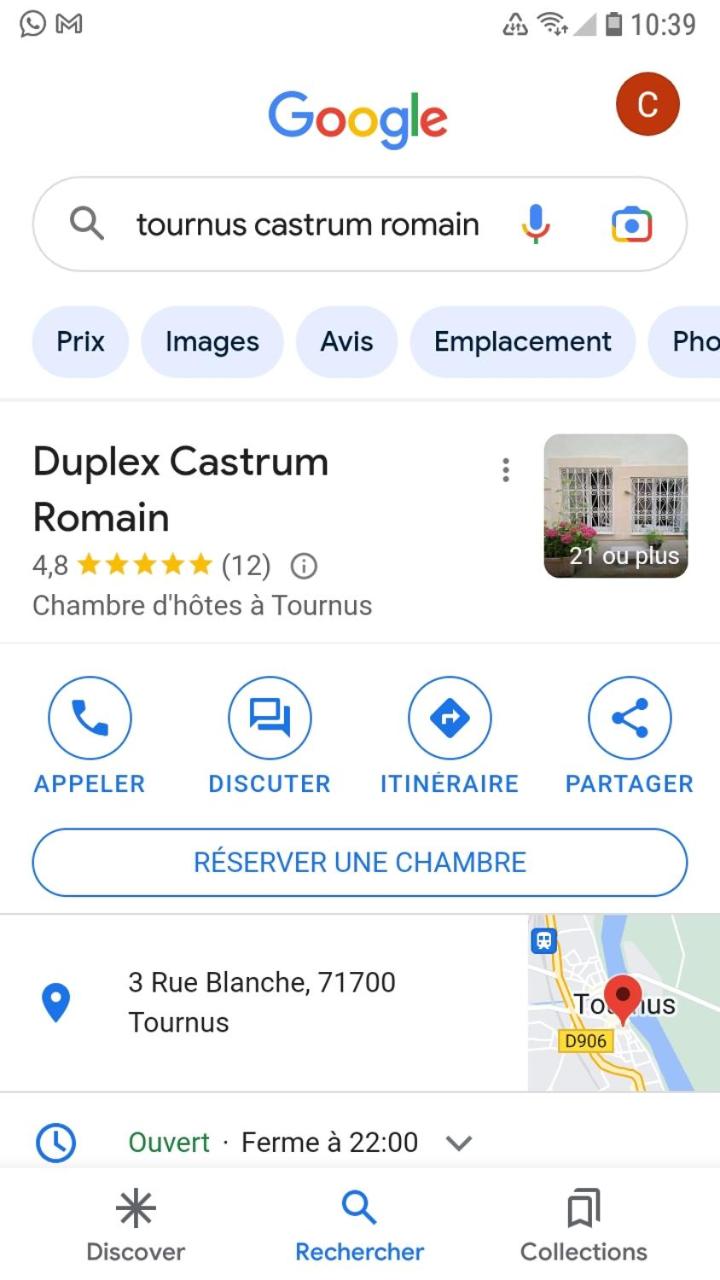Select the Prix filter chip

80,342
